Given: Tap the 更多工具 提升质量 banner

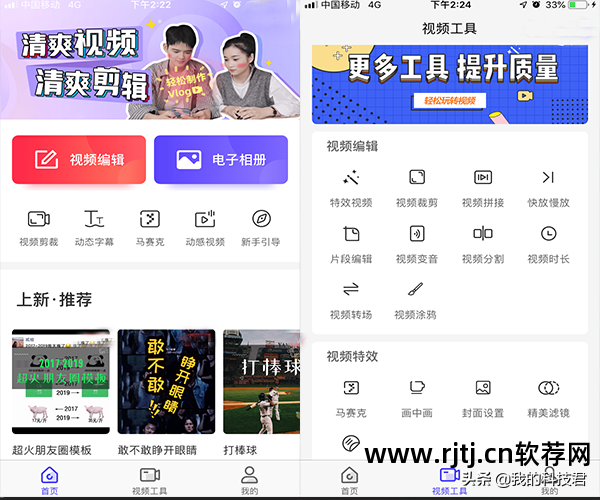Looking at the screenshot, I should pos(448,83).
